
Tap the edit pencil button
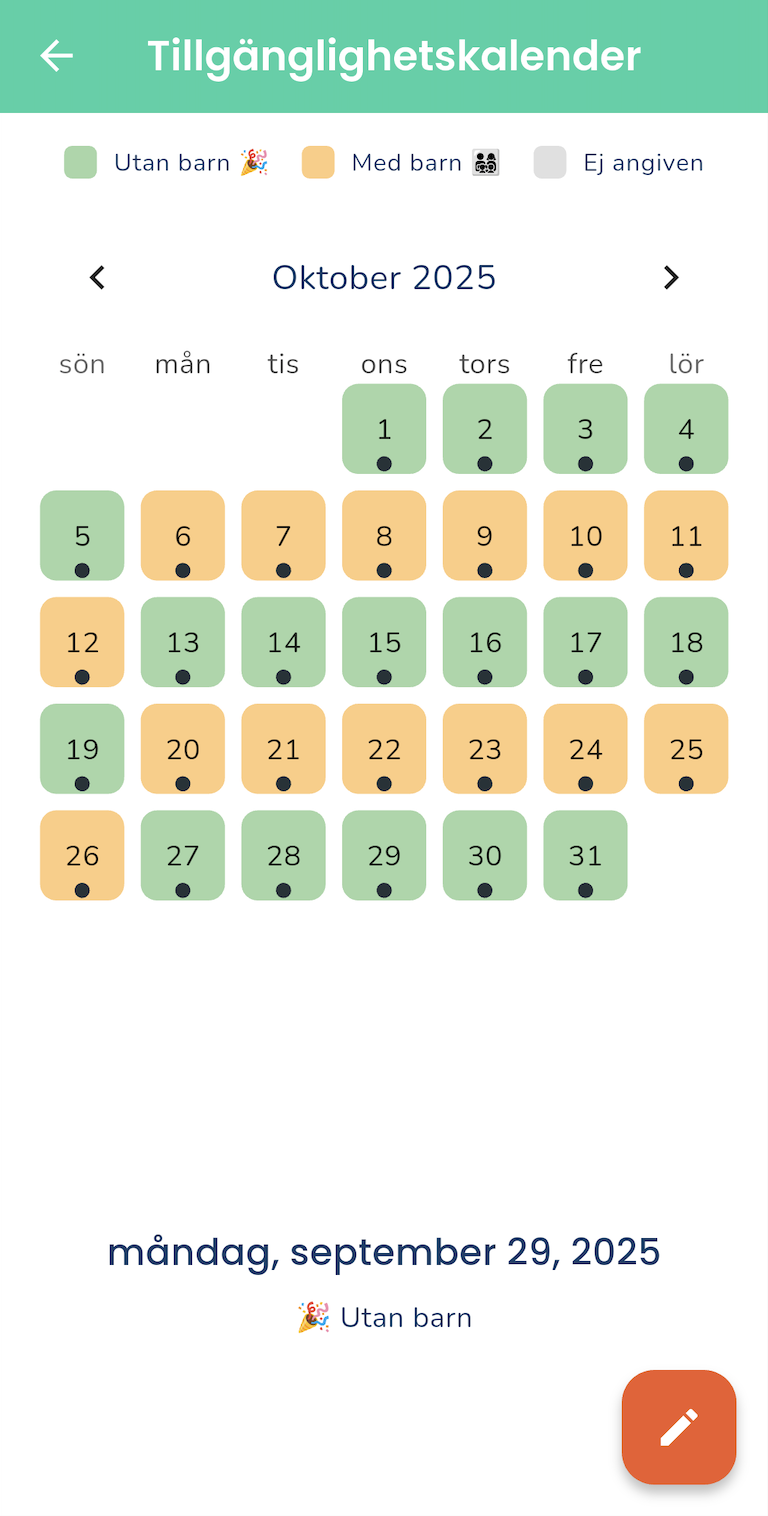pyautogui.click(x=679, y=1427)
